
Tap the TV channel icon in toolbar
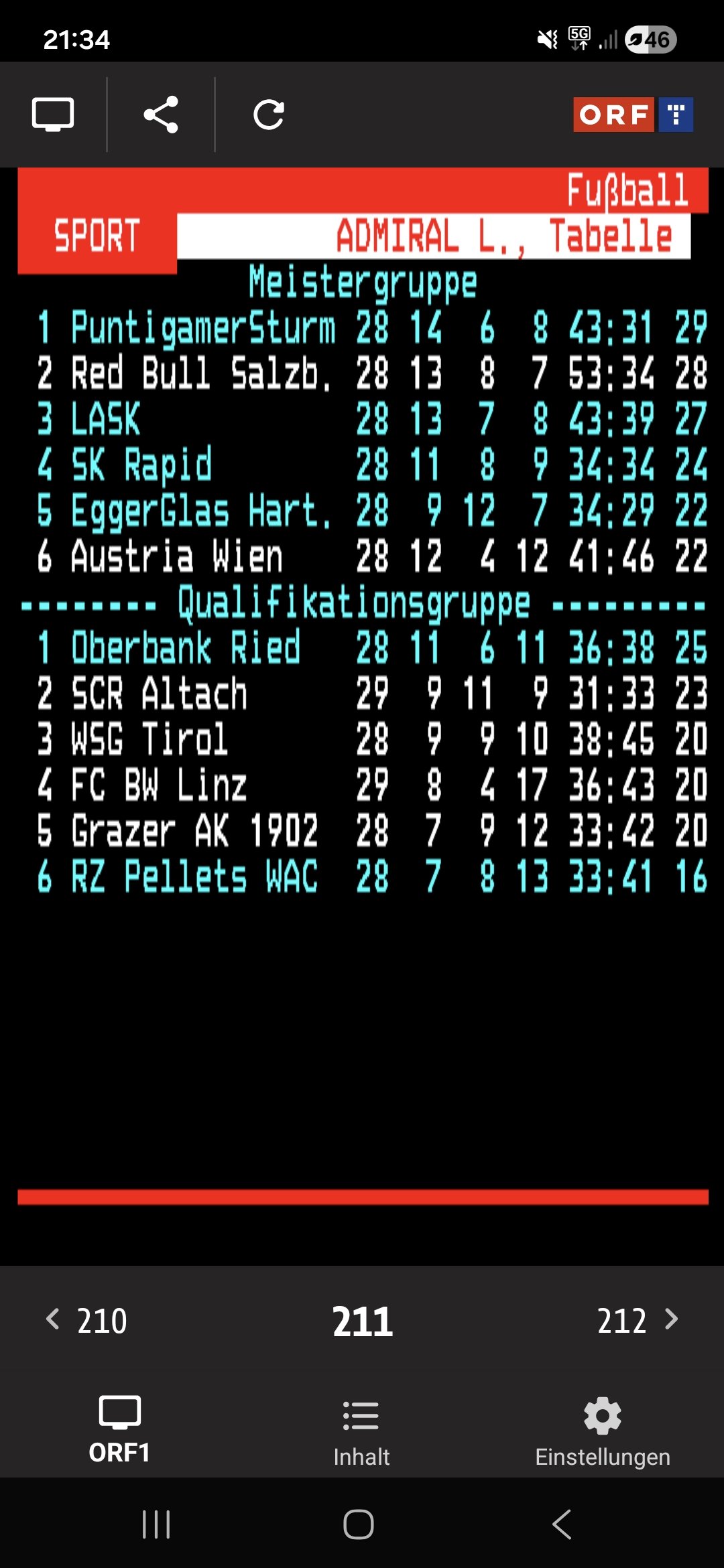(53, 115)
